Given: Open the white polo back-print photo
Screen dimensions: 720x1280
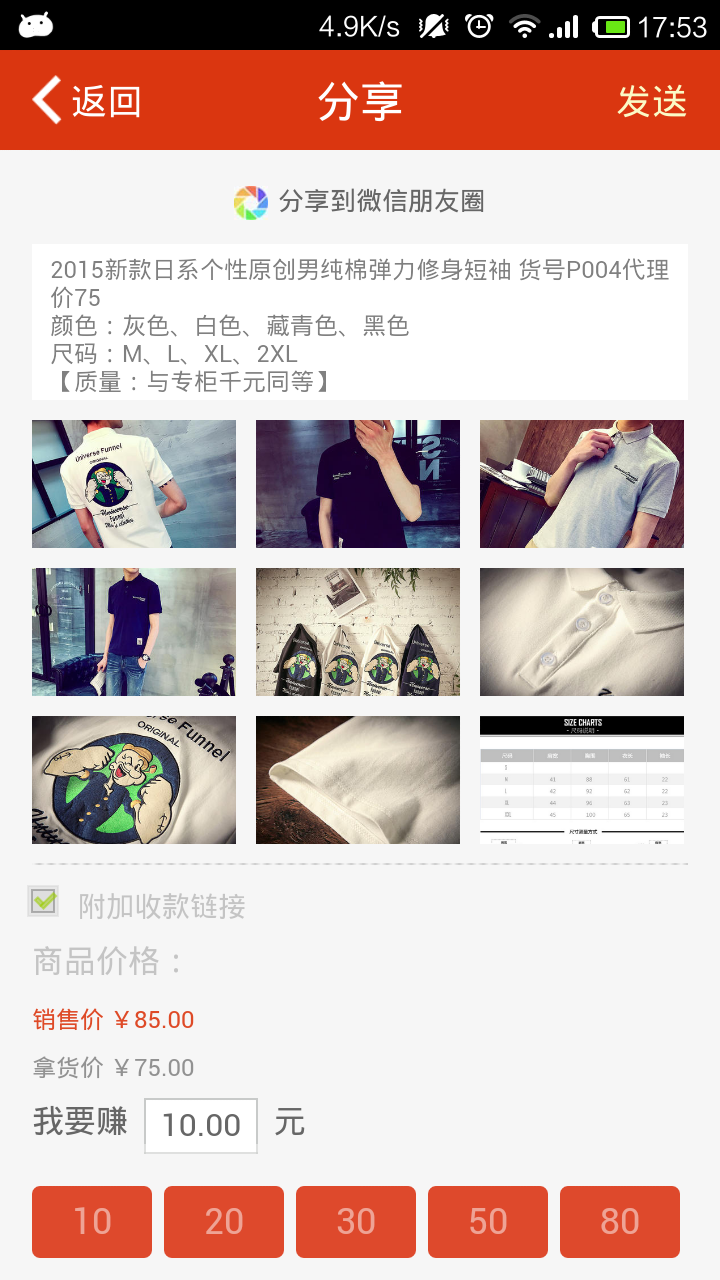Looking at the screenshot, I should click(134, 484).
